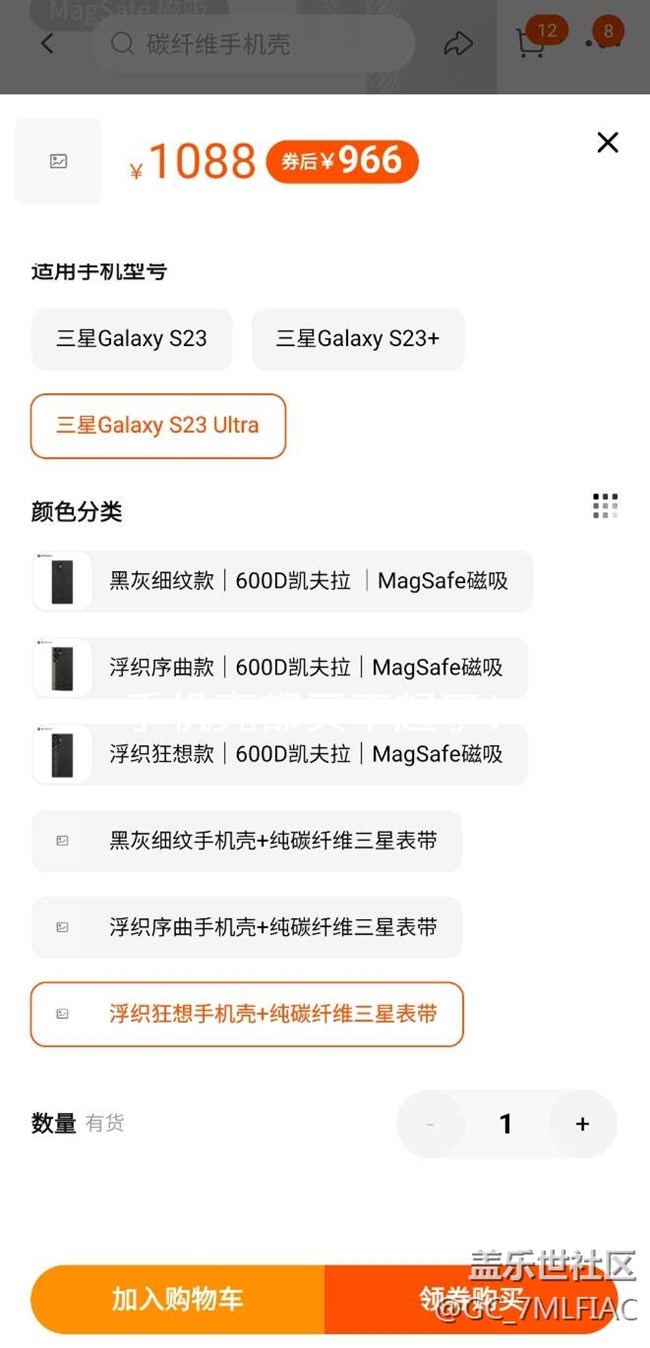
Task: Choose 浮织狂想手机壳+纯碳纤维三星表带
Action: [247, 1014]
